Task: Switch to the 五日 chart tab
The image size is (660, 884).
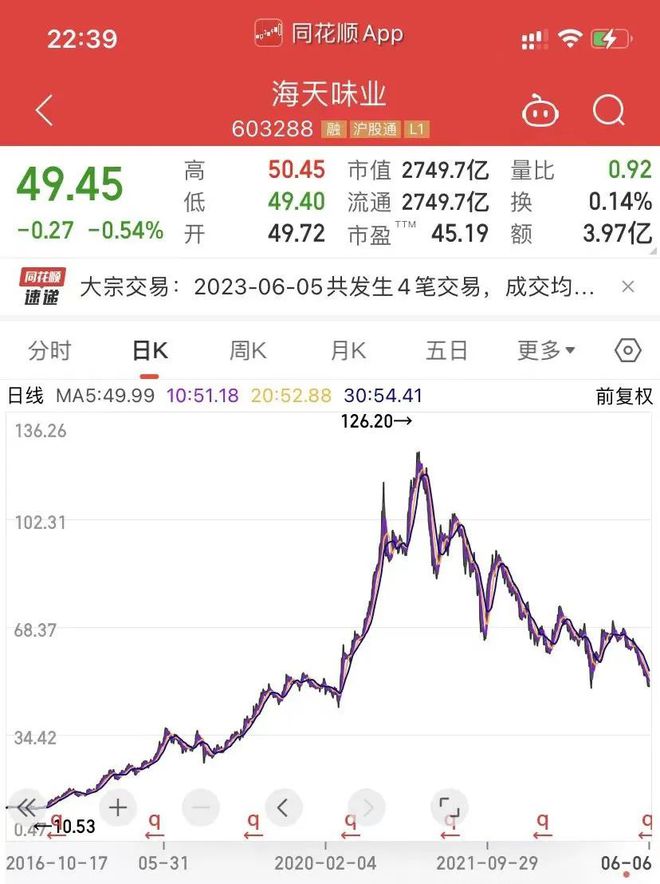Action: pos(446,350)
